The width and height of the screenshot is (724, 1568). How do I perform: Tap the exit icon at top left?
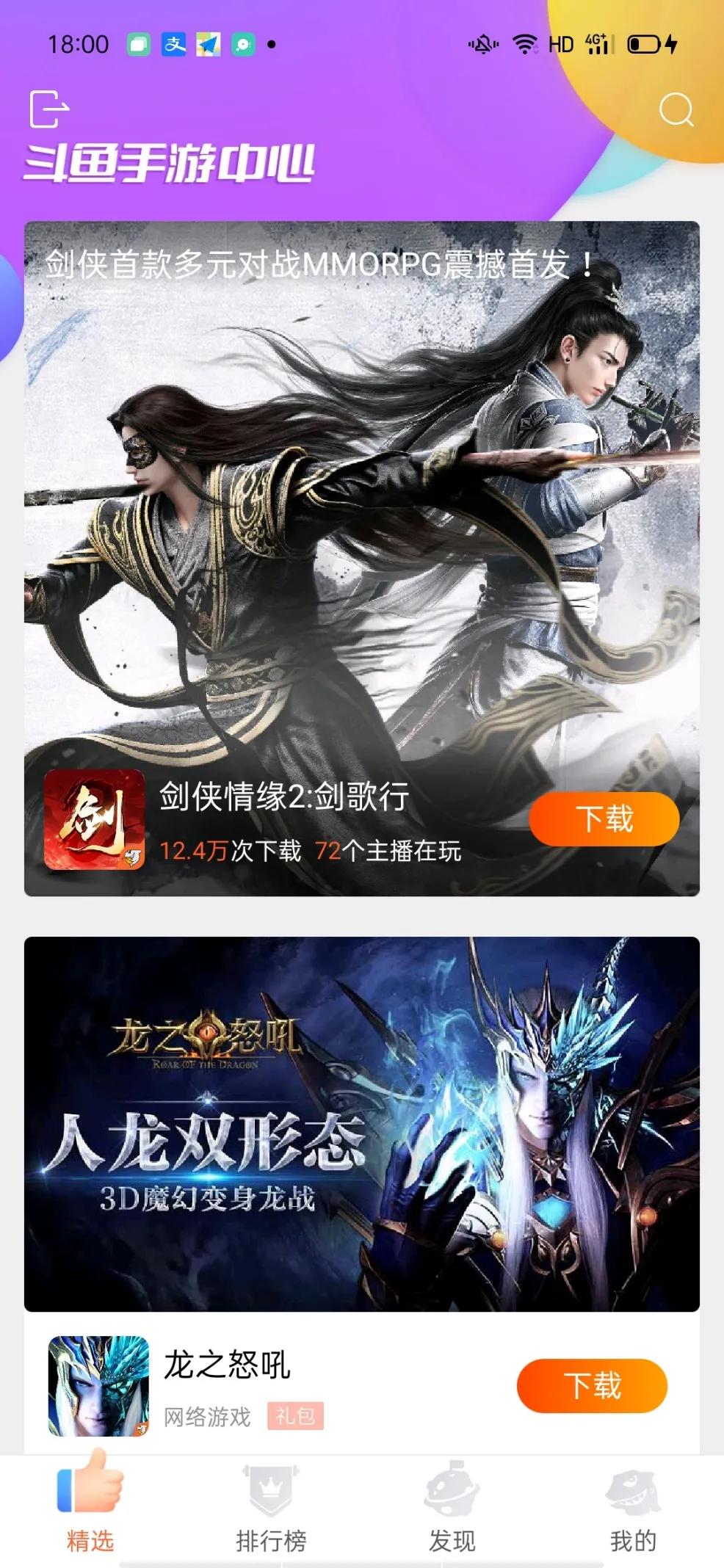(48, 109)
